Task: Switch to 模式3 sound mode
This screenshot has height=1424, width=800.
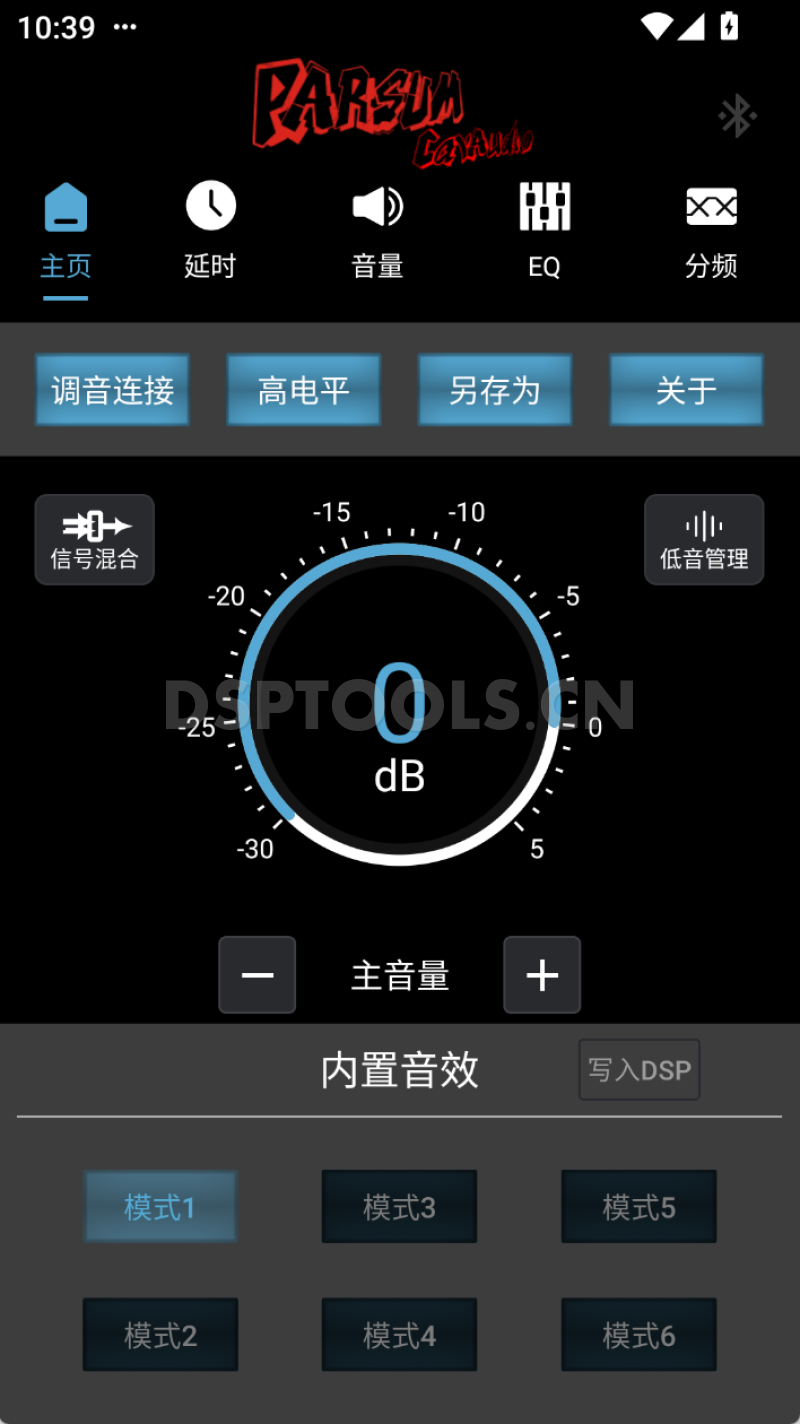Action: (x=399, y=1206)
